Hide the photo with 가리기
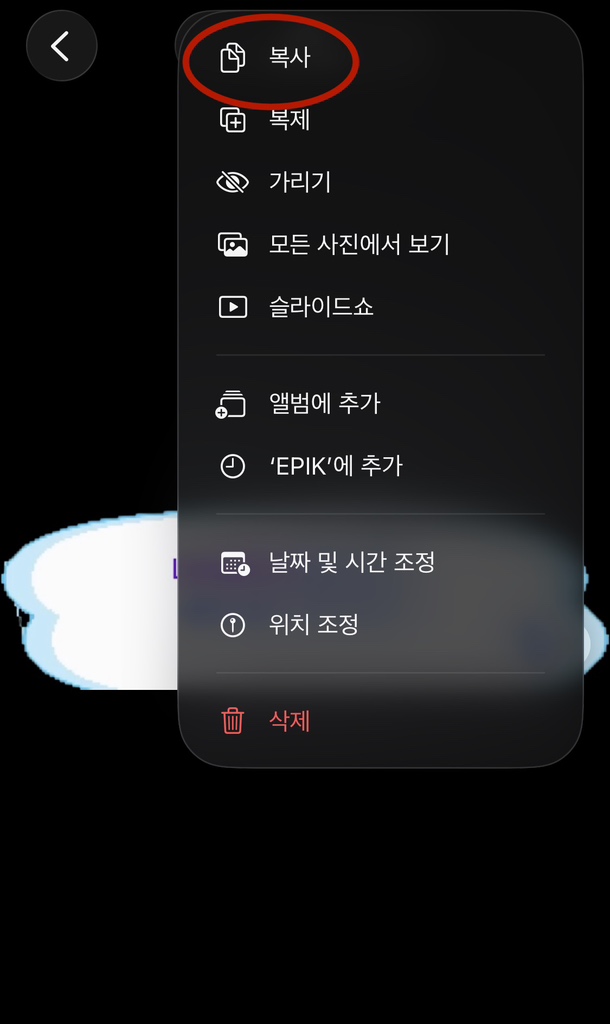The image size is (610, 1024). pos(299,182)
